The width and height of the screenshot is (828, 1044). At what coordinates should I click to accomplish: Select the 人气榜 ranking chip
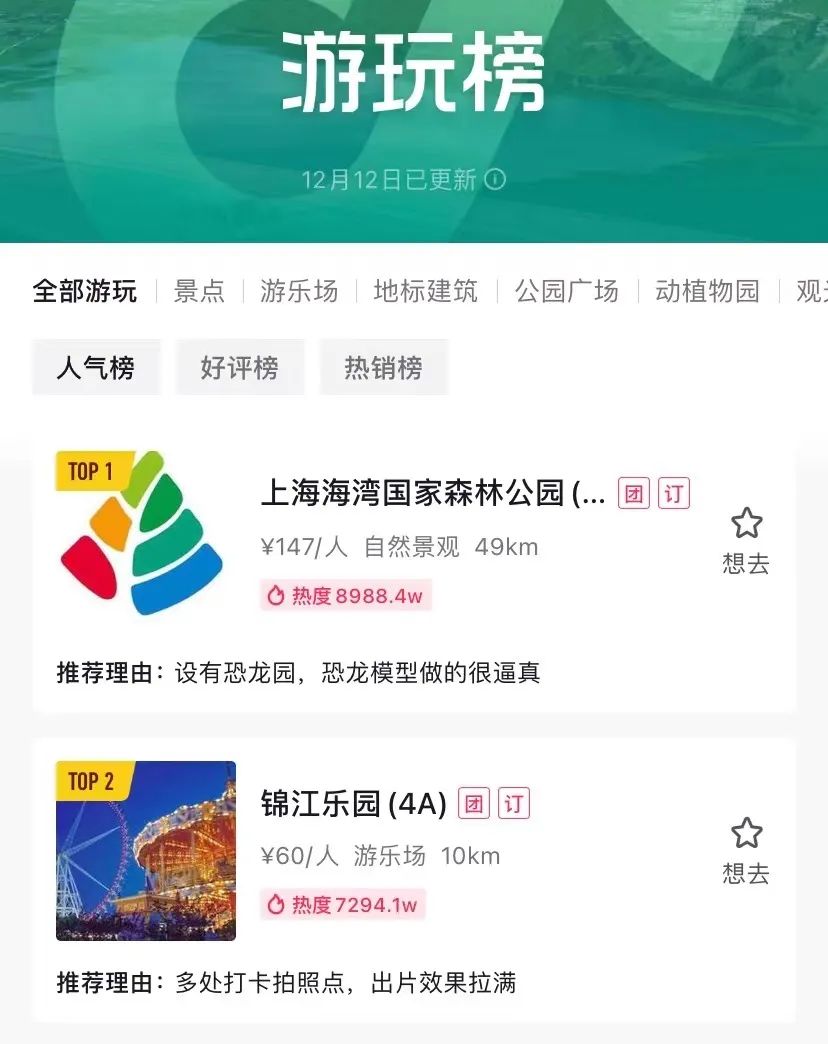click(x=95, y=368)
